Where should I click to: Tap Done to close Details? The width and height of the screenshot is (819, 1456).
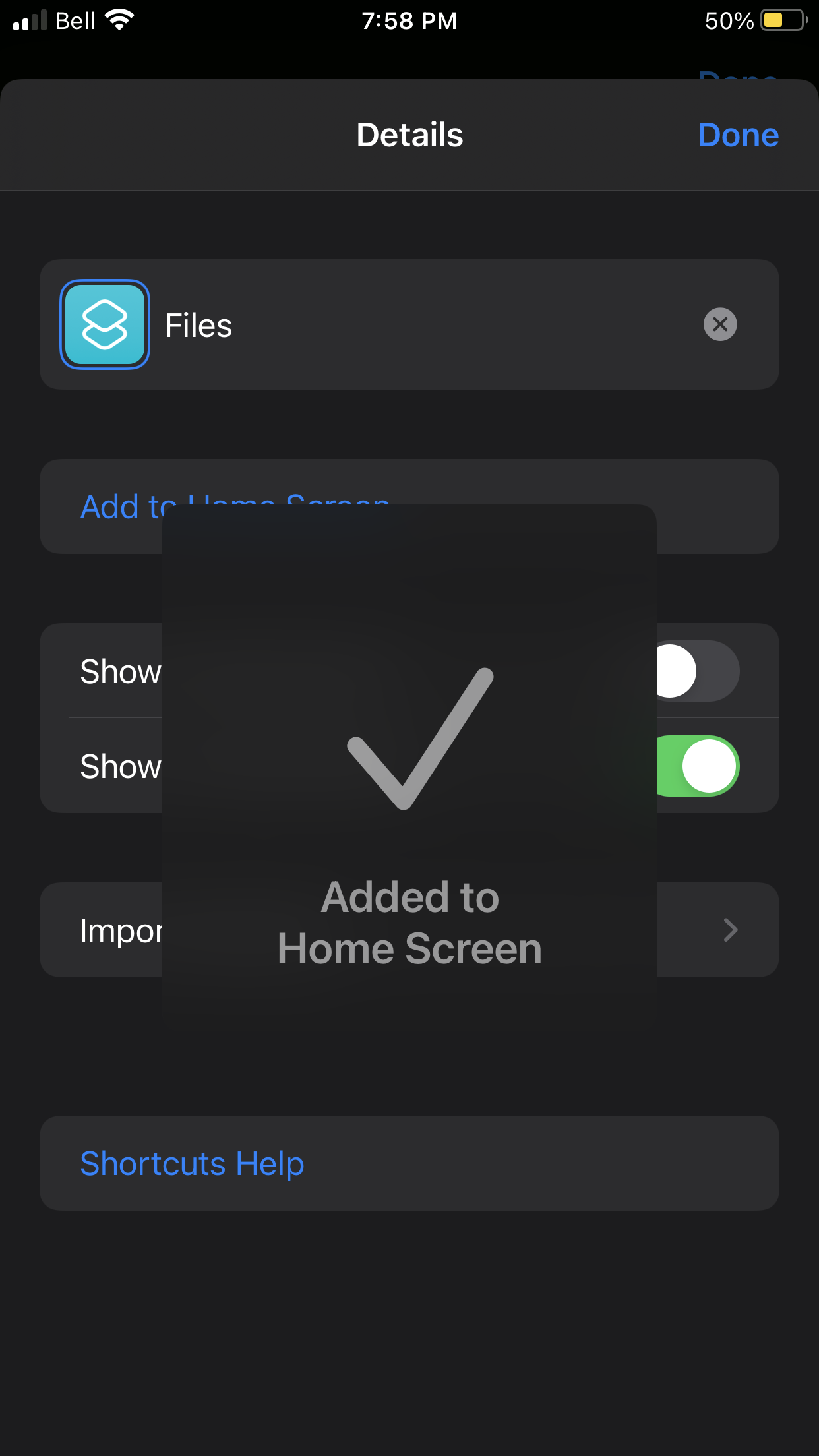point(738,135)
